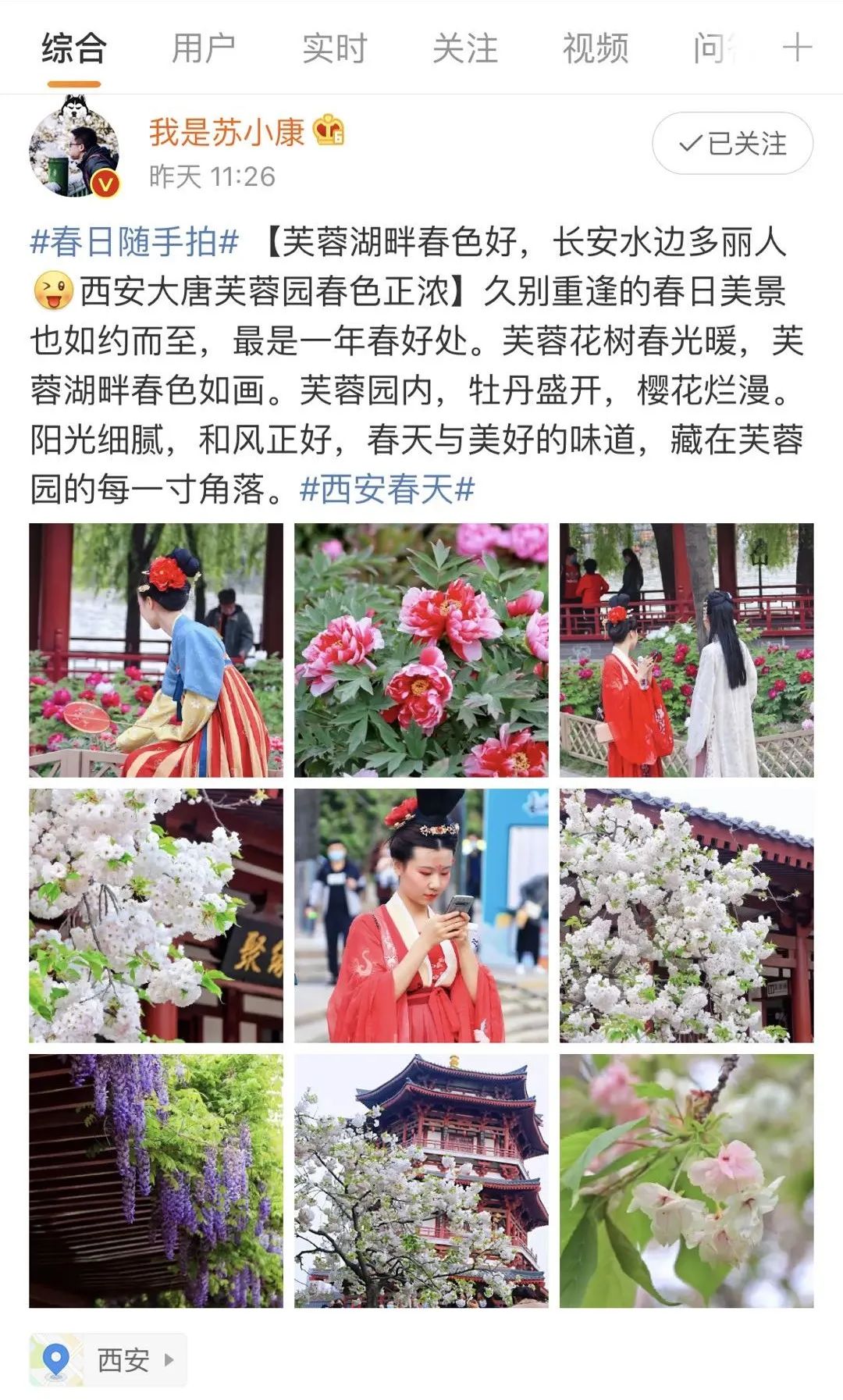Open the red peony flowers photo
The width and height of the screenshot is (843, 1400).
click(x=421, y=650)
